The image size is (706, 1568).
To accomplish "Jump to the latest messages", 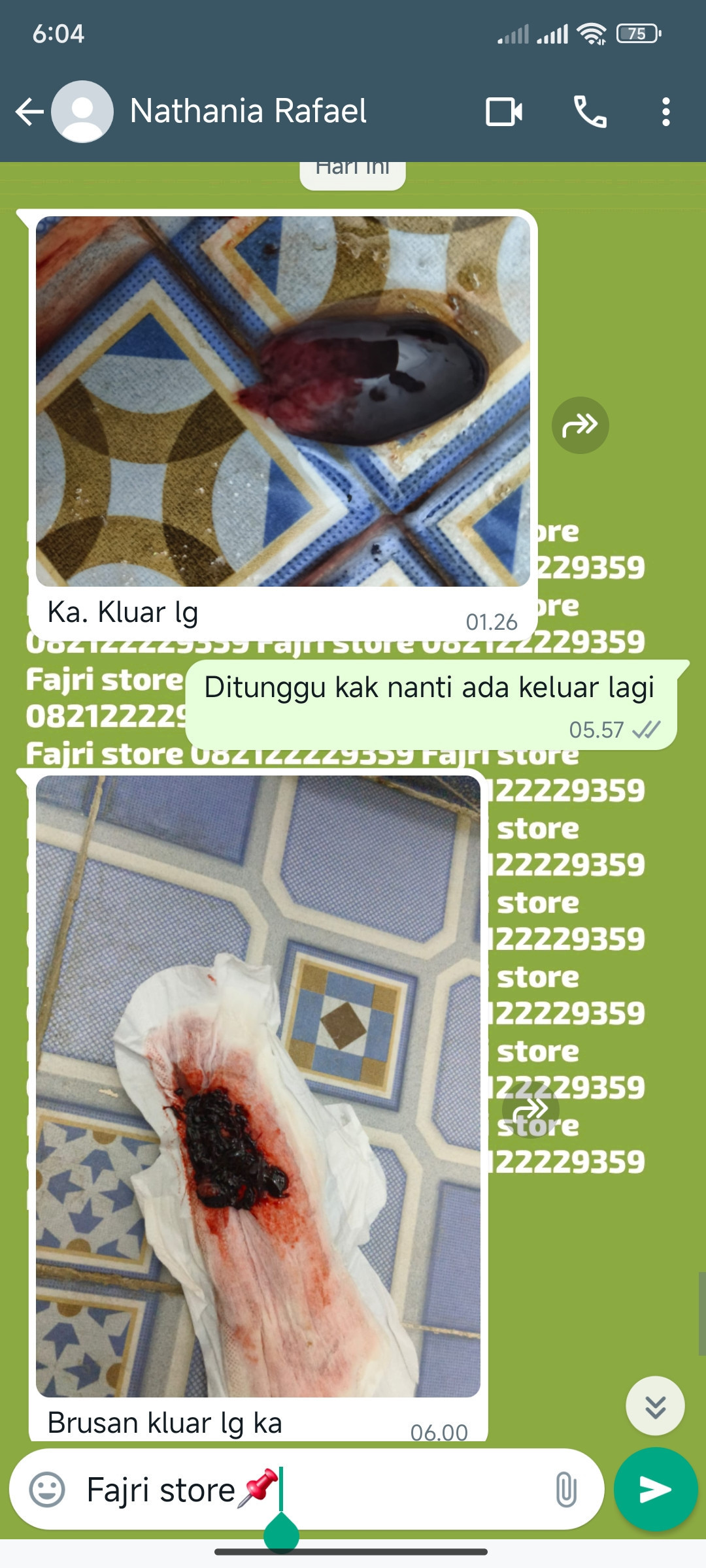I will pyautogui.click(x=655, y=1406).
